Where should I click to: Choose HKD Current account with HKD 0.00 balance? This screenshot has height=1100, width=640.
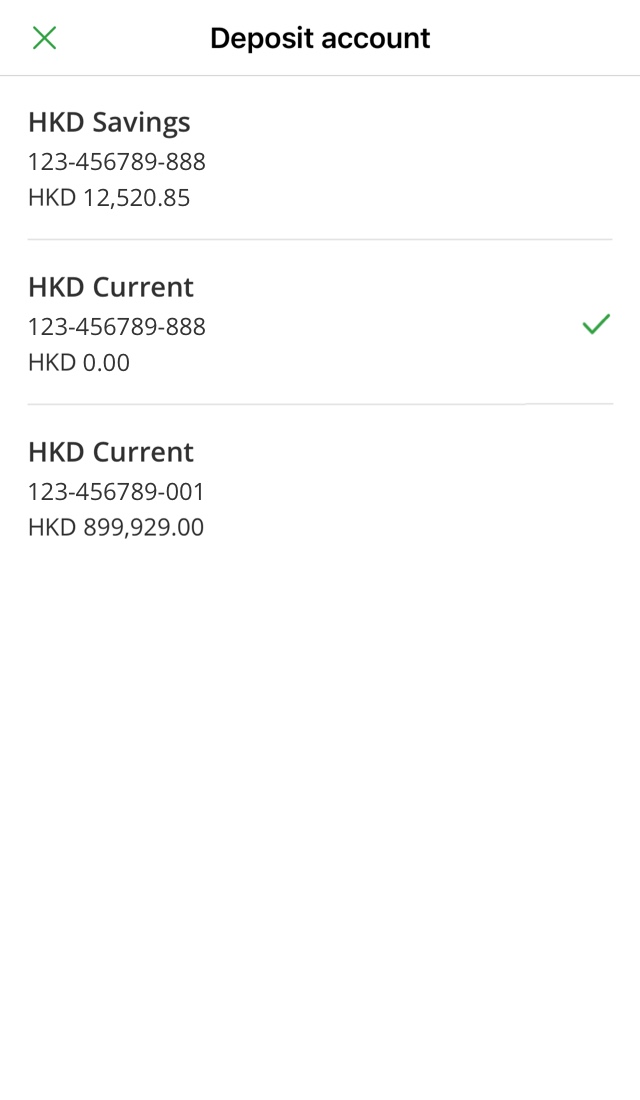320,322
